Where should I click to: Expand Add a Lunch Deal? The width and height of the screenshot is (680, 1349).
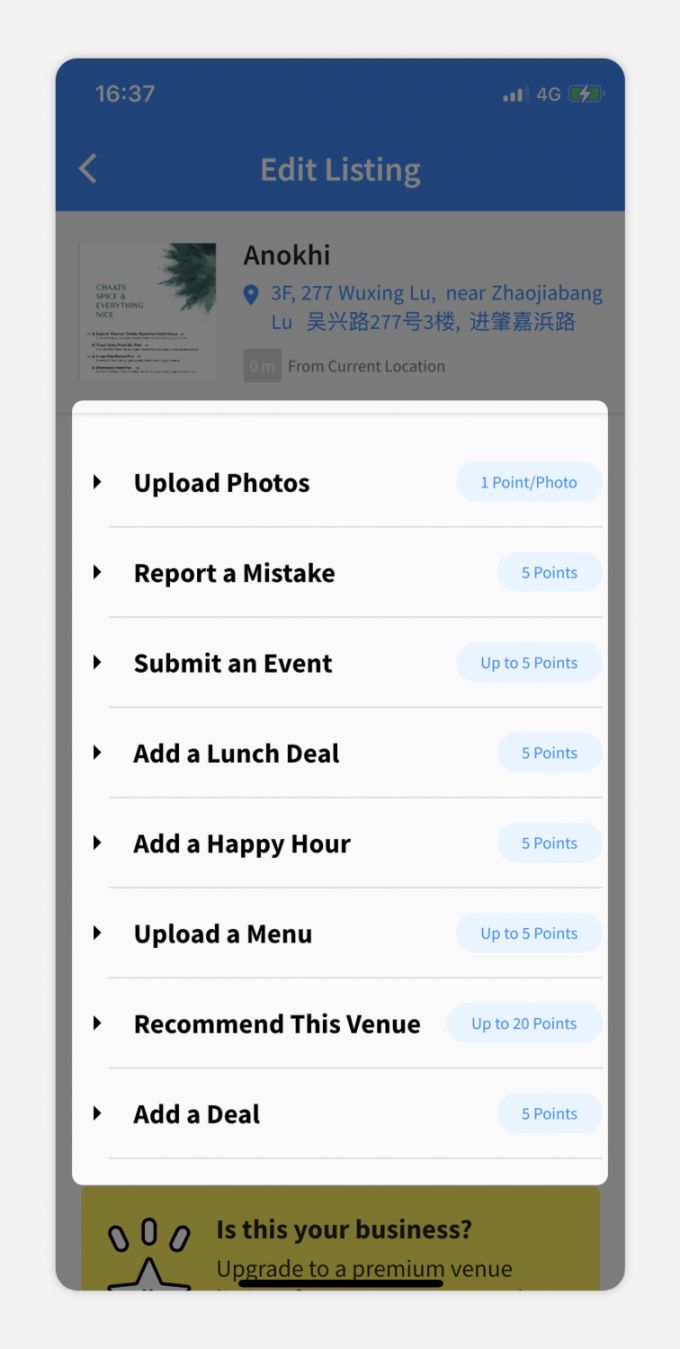coord(236,753)
